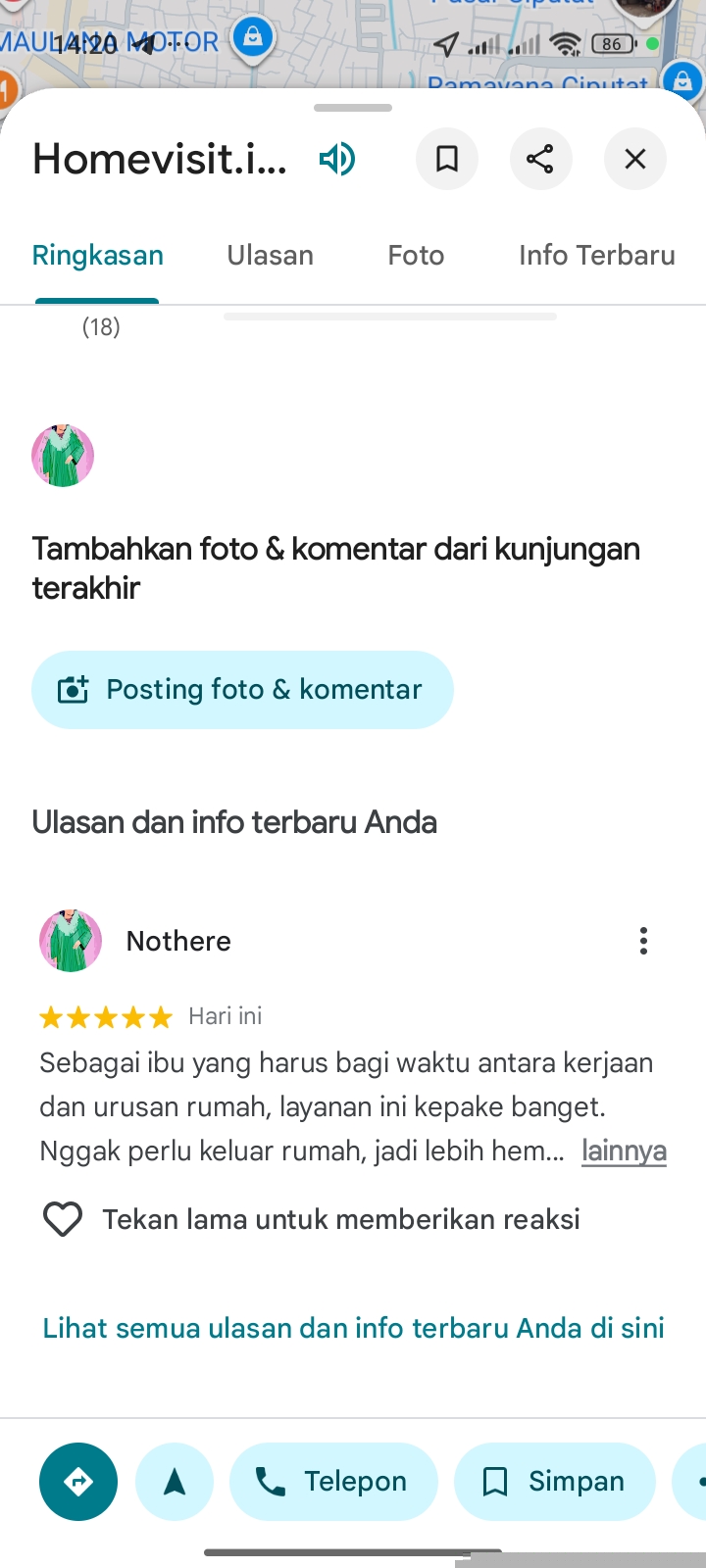
Task: Expand the review with lainnya link
Action: [624, 1151]
